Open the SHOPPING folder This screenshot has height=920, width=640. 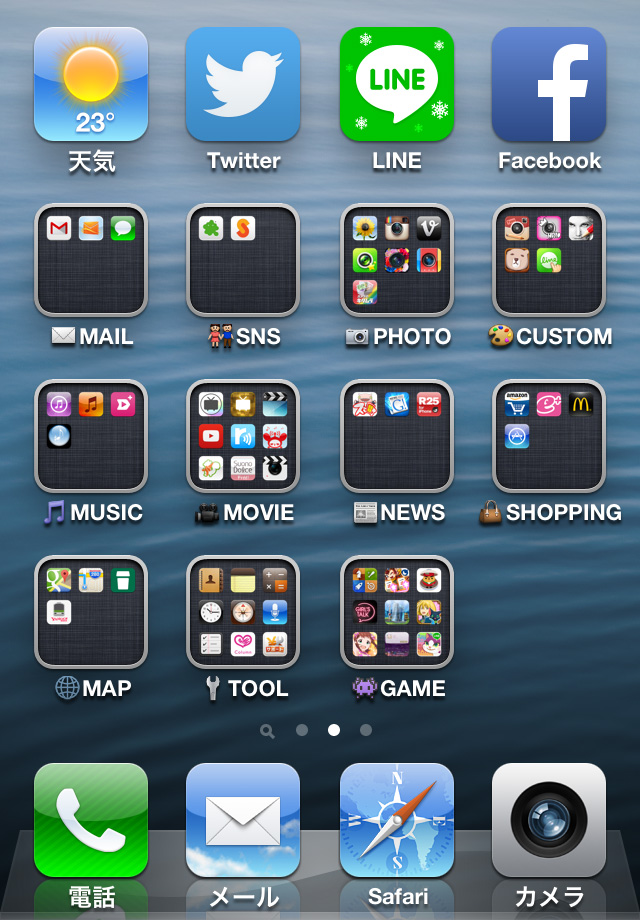point(549,436)
